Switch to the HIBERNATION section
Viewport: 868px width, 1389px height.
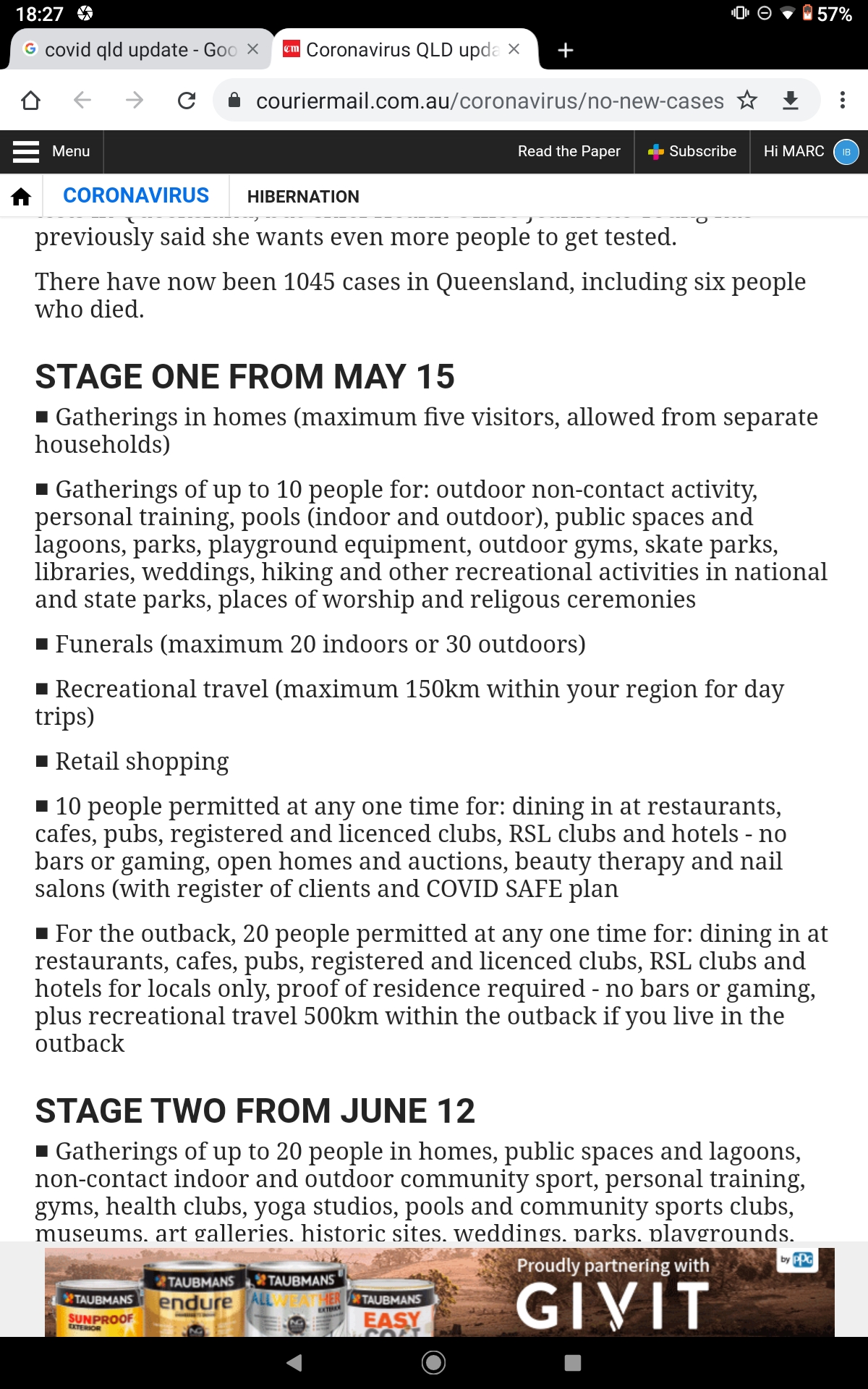[x=303, y=196]
